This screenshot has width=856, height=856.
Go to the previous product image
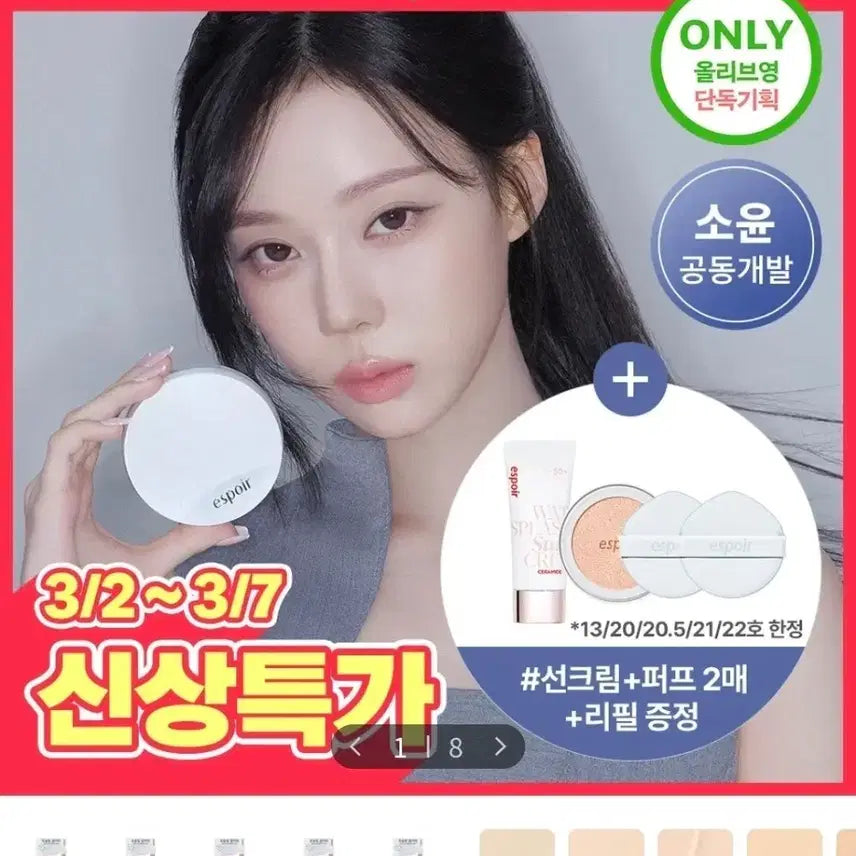click(355, 747)
